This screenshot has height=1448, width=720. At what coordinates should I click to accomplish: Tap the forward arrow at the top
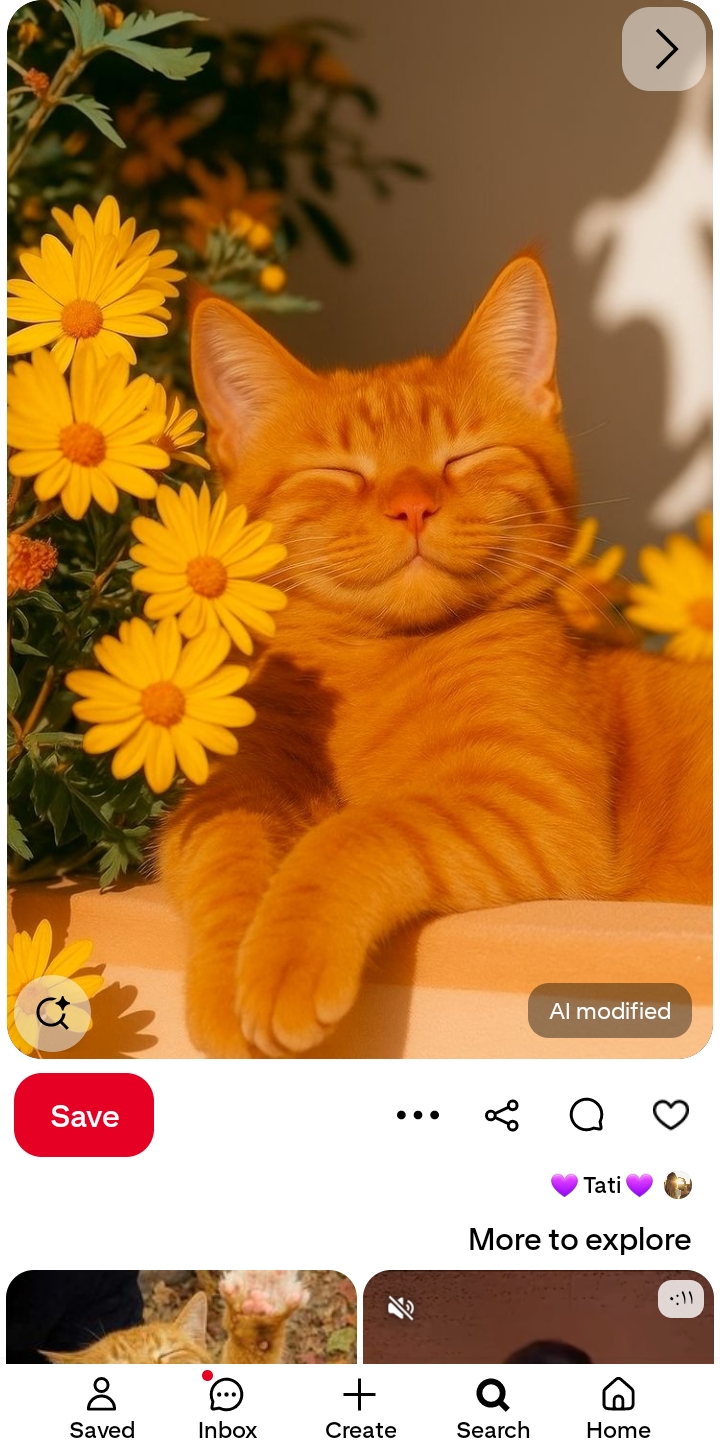pyautogui.click(x=664, y=49)
